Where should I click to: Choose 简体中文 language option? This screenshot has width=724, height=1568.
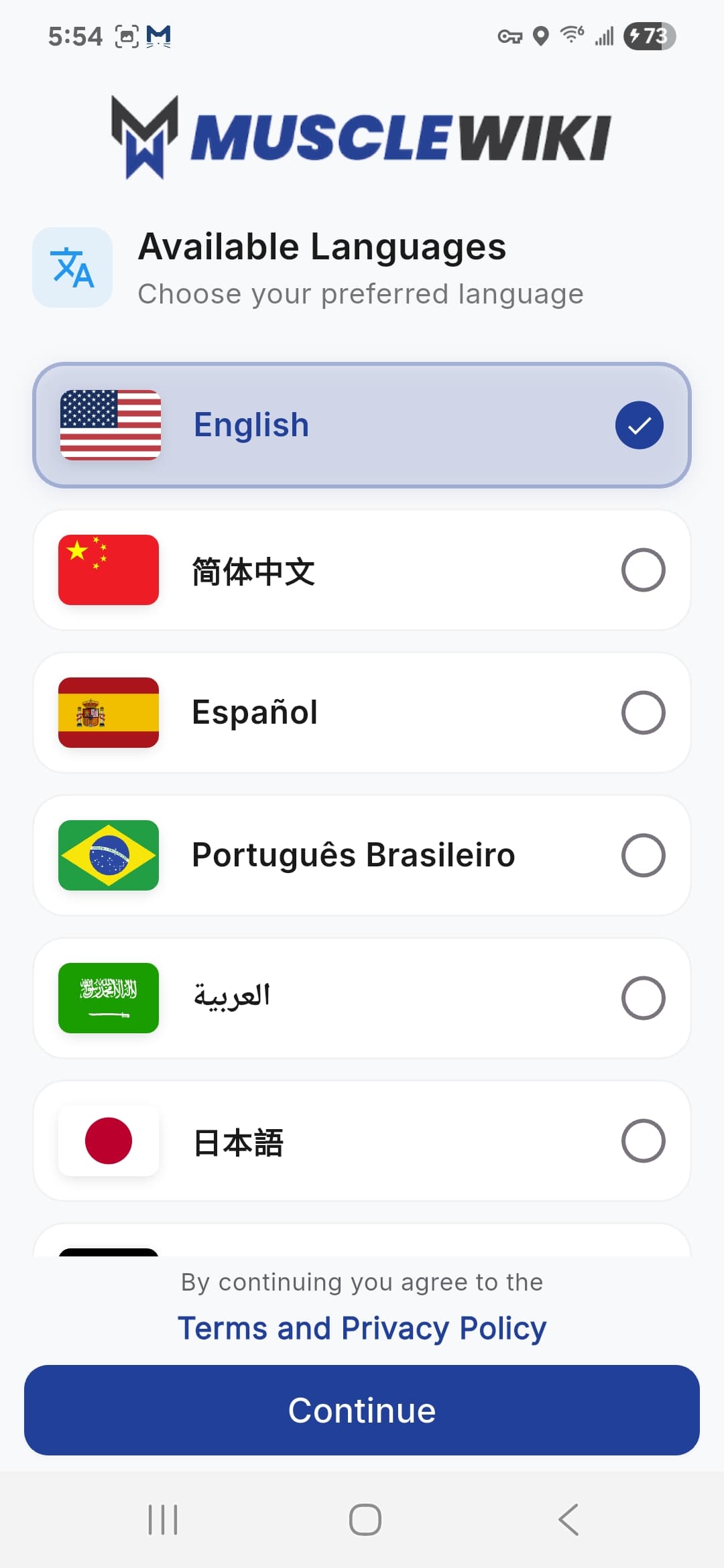click(362, 570)
